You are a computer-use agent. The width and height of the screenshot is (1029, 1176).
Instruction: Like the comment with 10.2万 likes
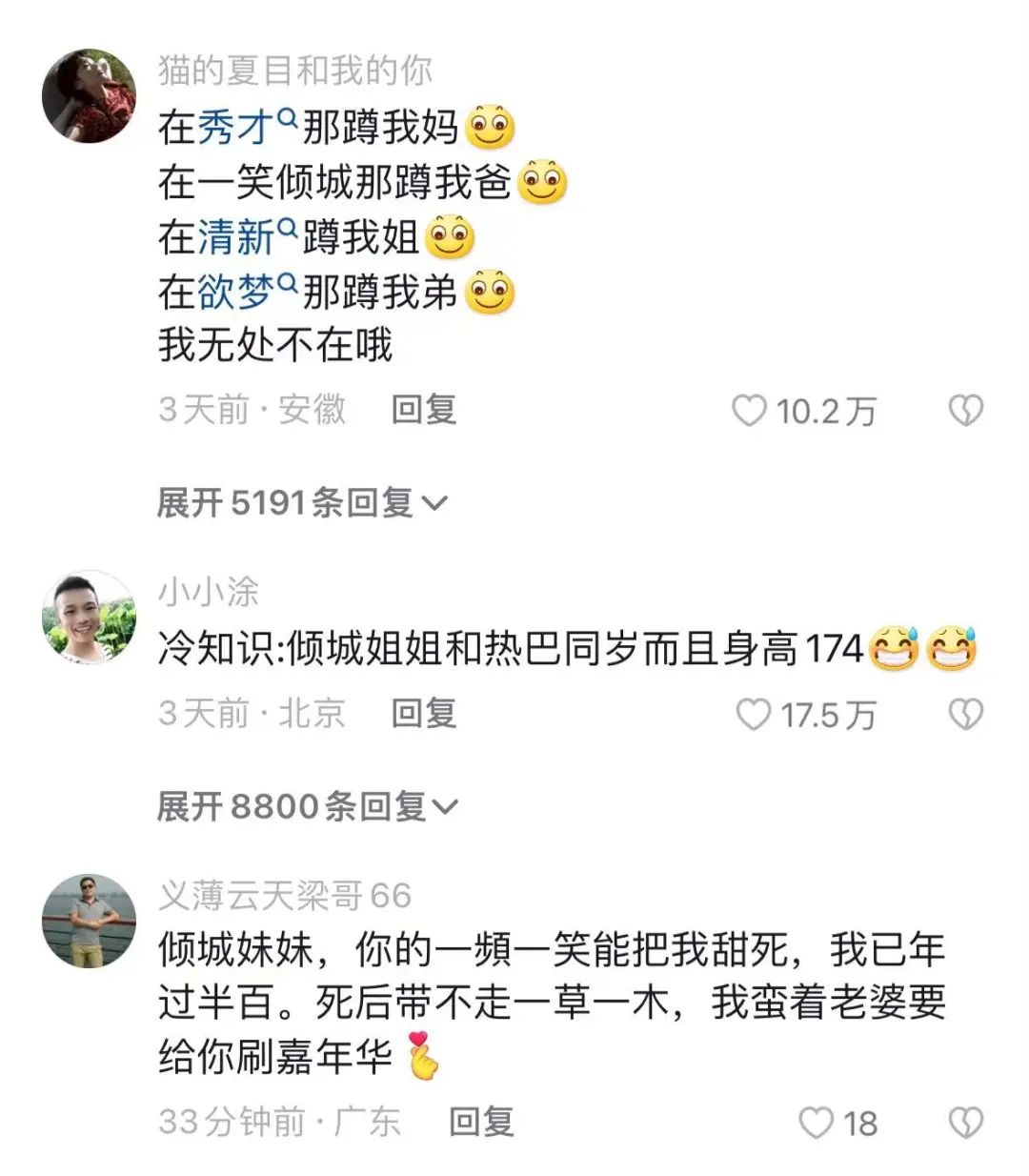click(x=749, y=411)
